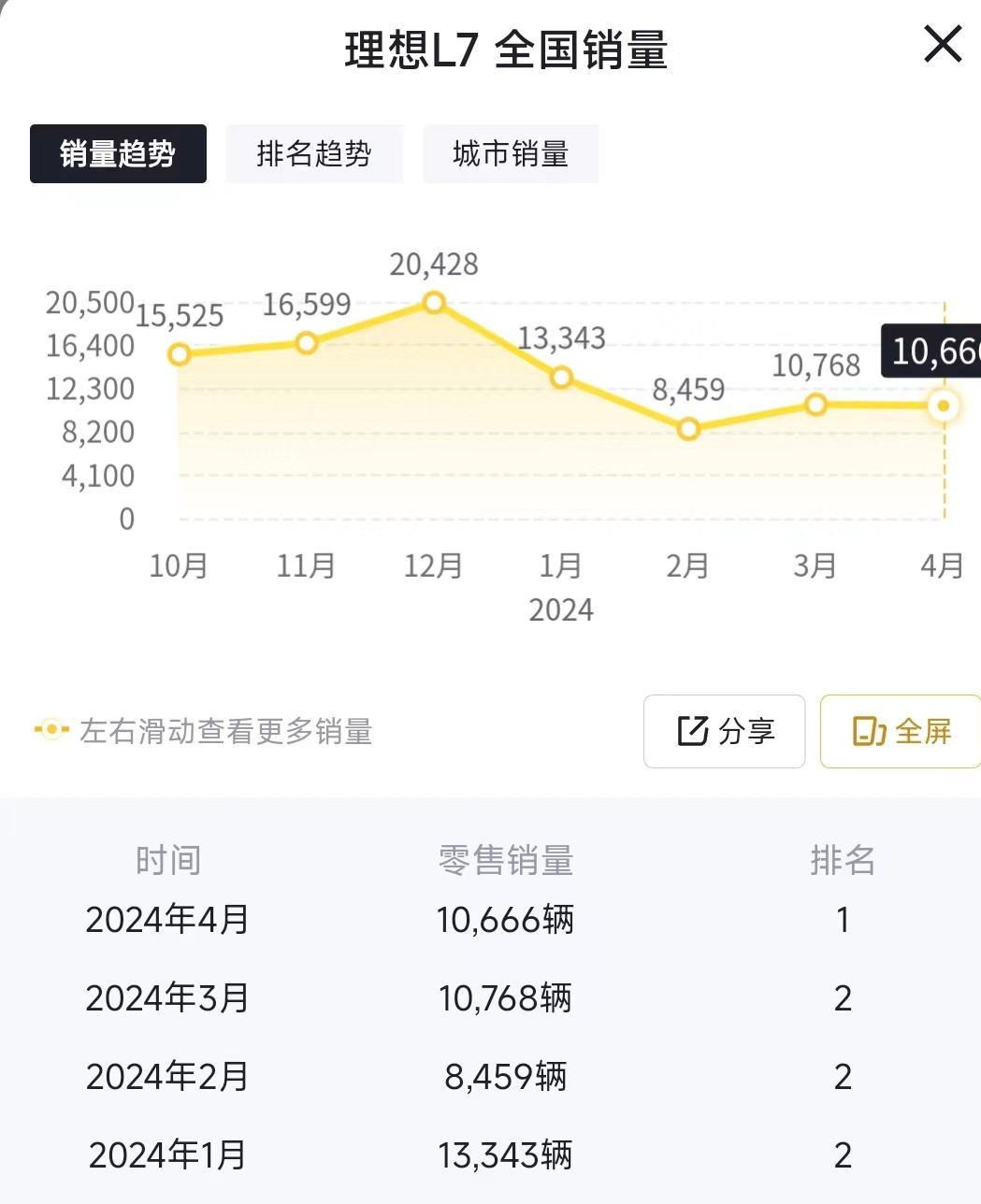Image resolution: width=981 pixels, height=1204 pixels.
Task: Switch to the 排名趋势 tab
Action: (x=314, y=154)
